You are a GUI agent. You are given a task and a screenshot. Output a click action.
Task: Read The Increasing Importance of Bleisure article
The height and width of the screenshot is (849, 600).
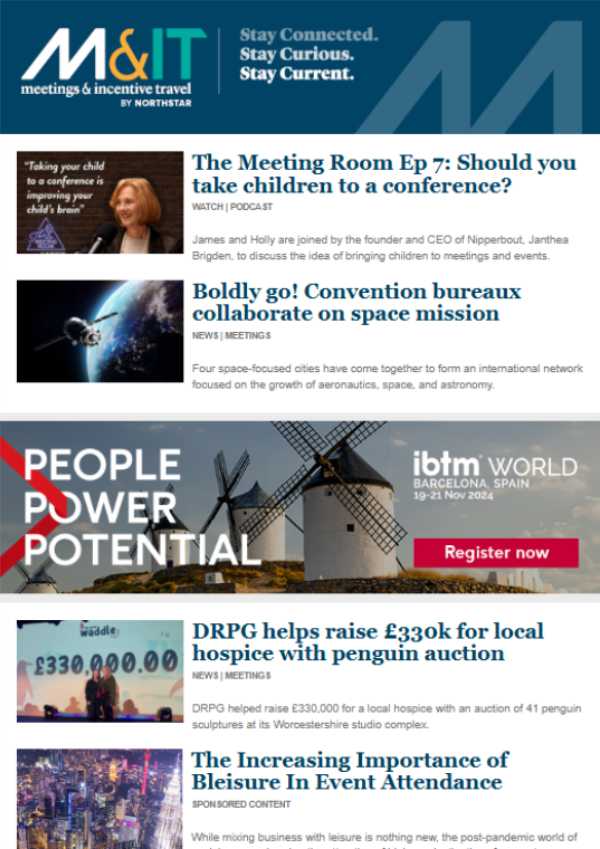[349, 771]
